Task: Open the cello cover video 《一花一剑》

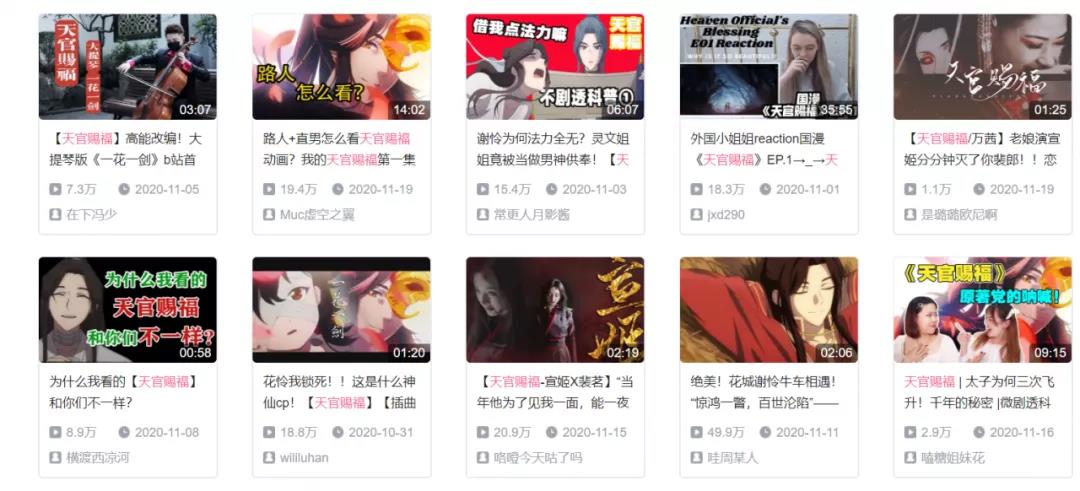Action: click(x=127, y=67)
